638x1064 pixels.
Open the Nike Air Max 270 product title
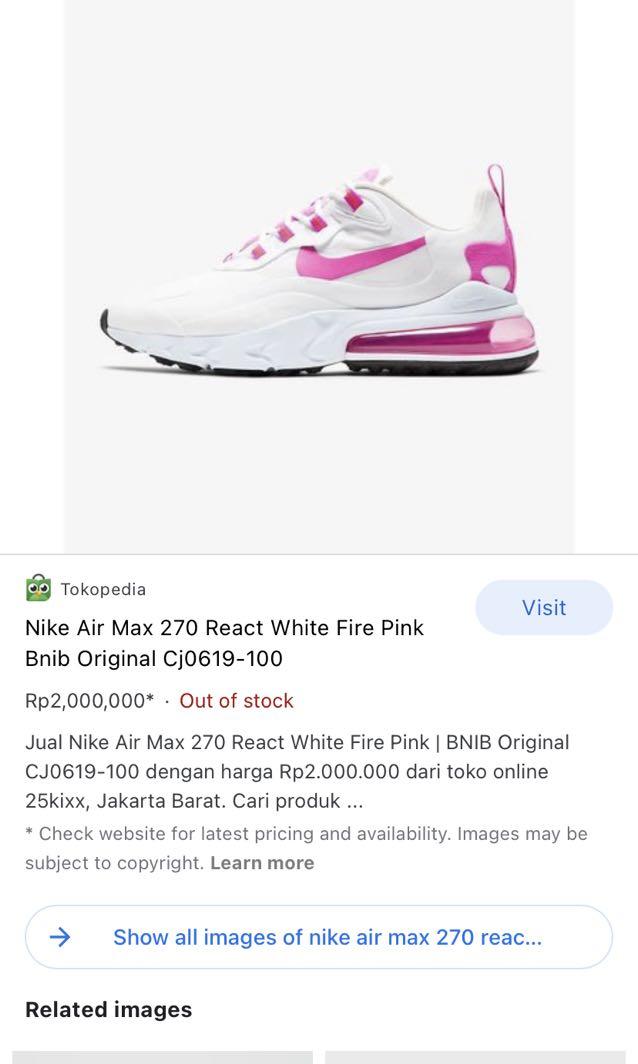(x=224, y=643)
